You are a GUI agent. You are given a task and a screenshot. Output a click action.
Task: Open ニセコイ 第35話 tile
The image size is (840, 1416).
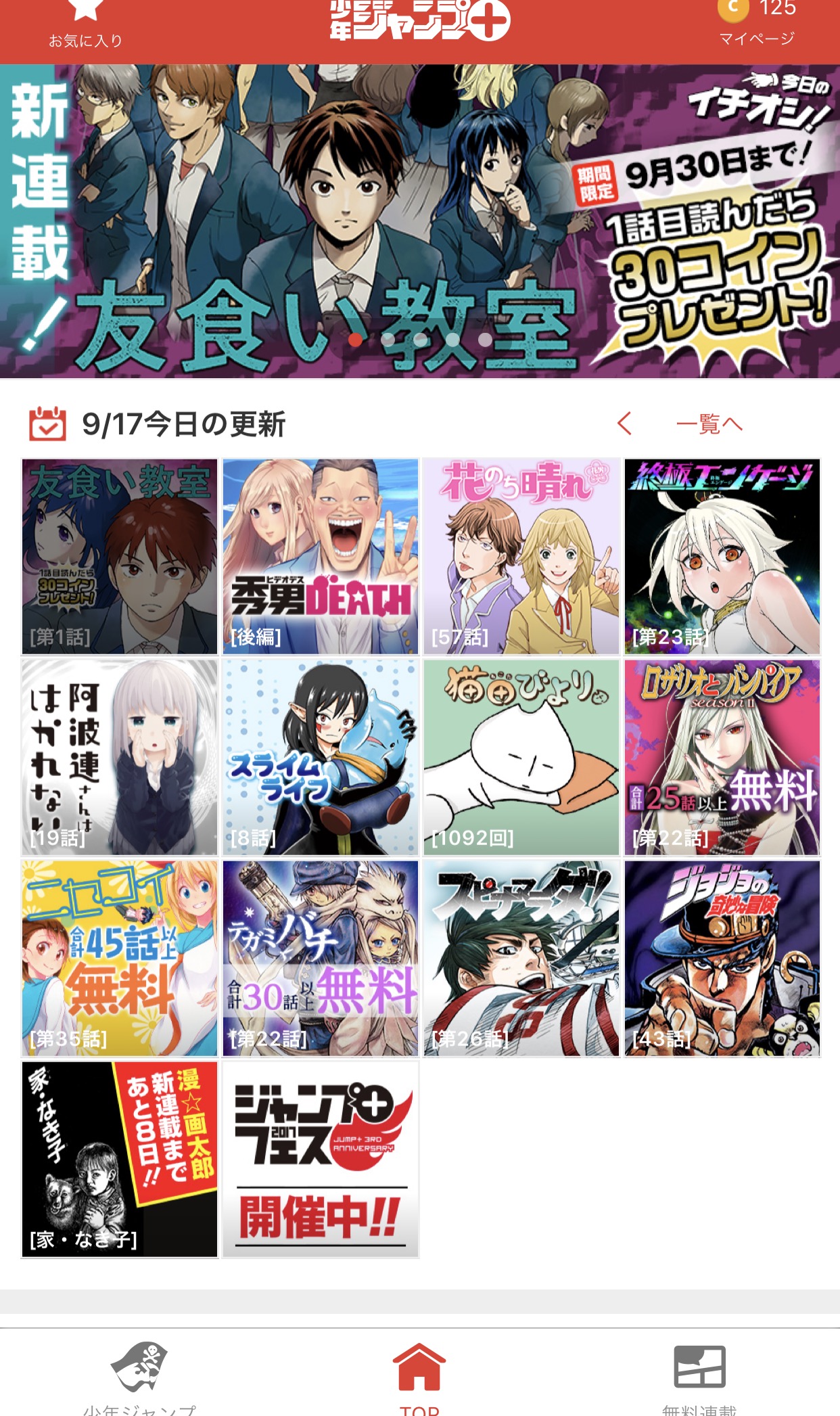[120, 959]
